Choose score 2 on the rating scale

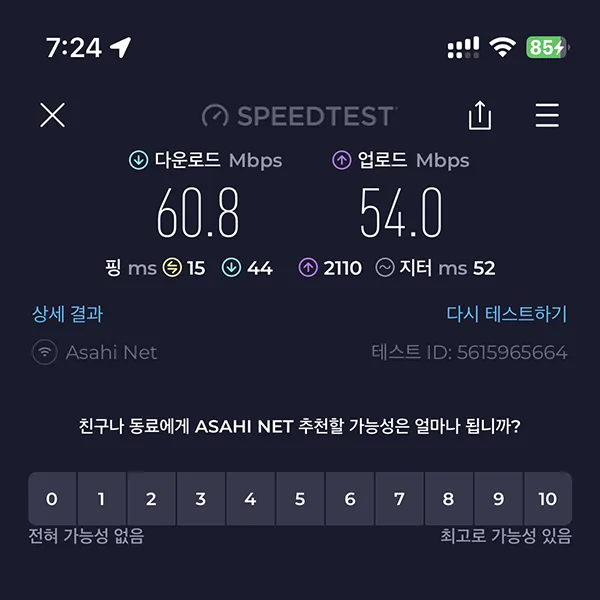tap(151, 499)
